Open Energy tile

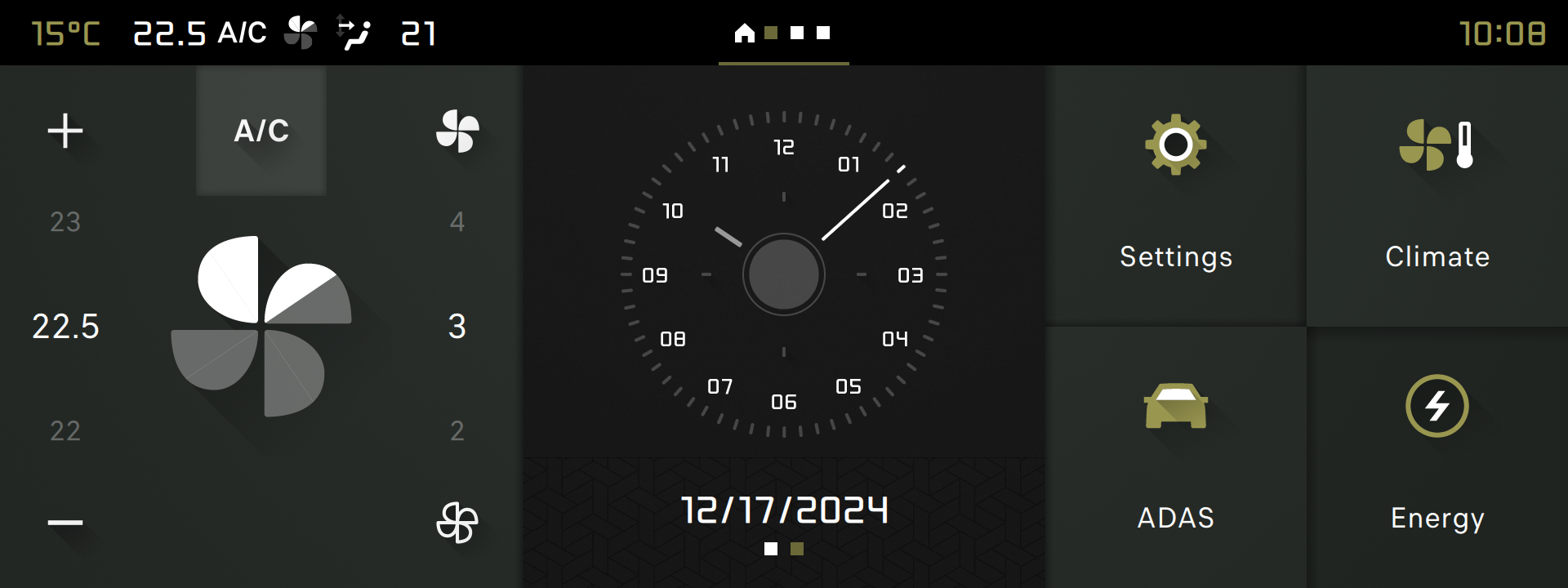pyautogui.click(x=1437, y=457)
